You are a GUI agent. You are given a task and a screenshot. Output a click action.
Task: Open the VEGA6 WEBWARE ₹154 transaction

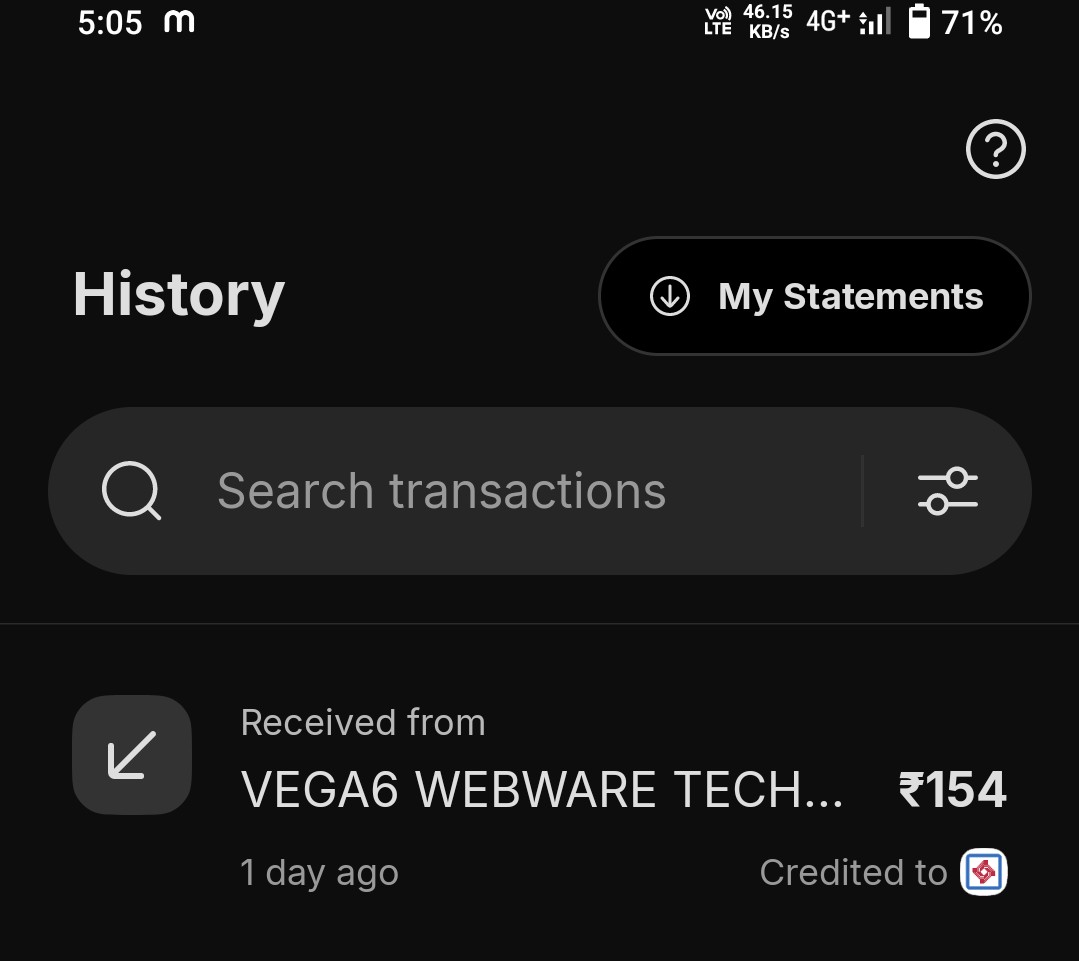click(540, 790)
